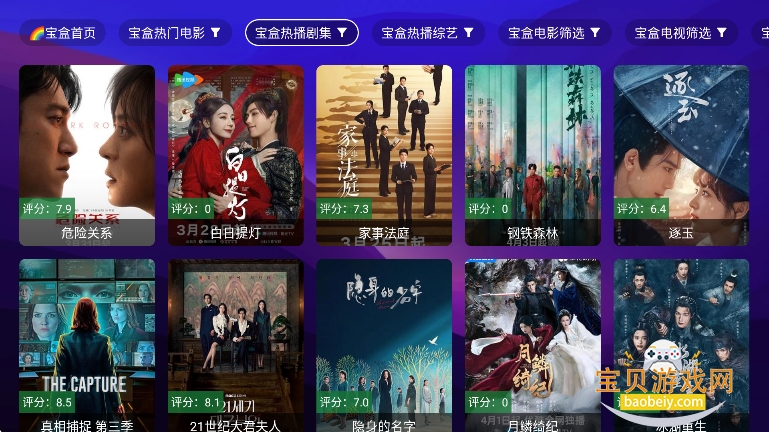The image size is (769, 432).
Task: Open the 宝盒热门电影 tab
Action: pyautogui.click(x=174, y=33)
